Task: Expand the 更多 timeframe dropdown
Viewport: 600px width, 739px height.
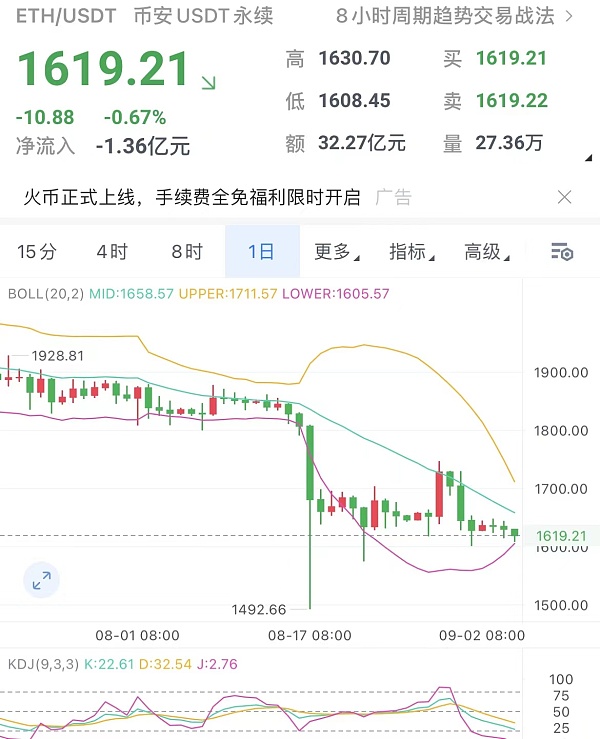Action: pyautogui.click(x=337, y=252)
